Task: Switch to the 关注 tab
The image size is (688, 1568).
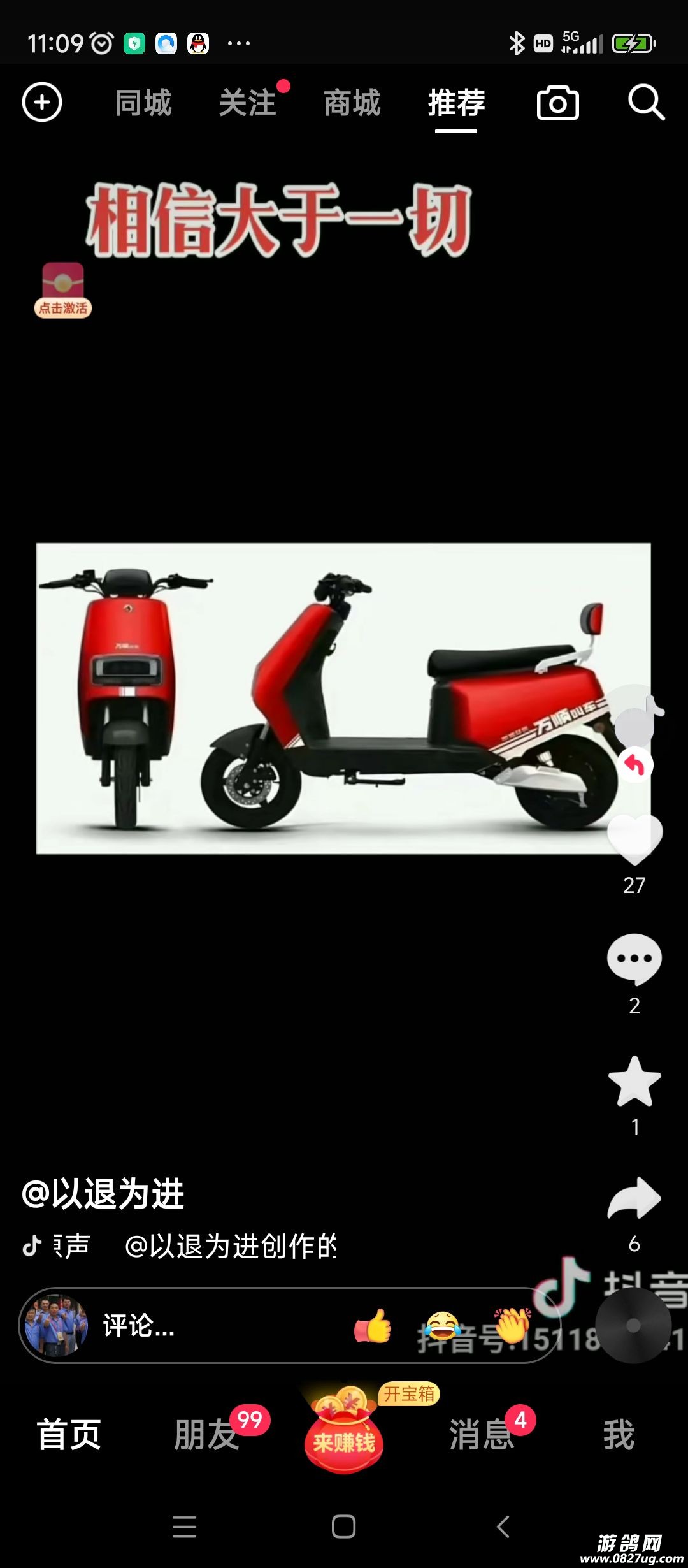Action: point(247,103)
